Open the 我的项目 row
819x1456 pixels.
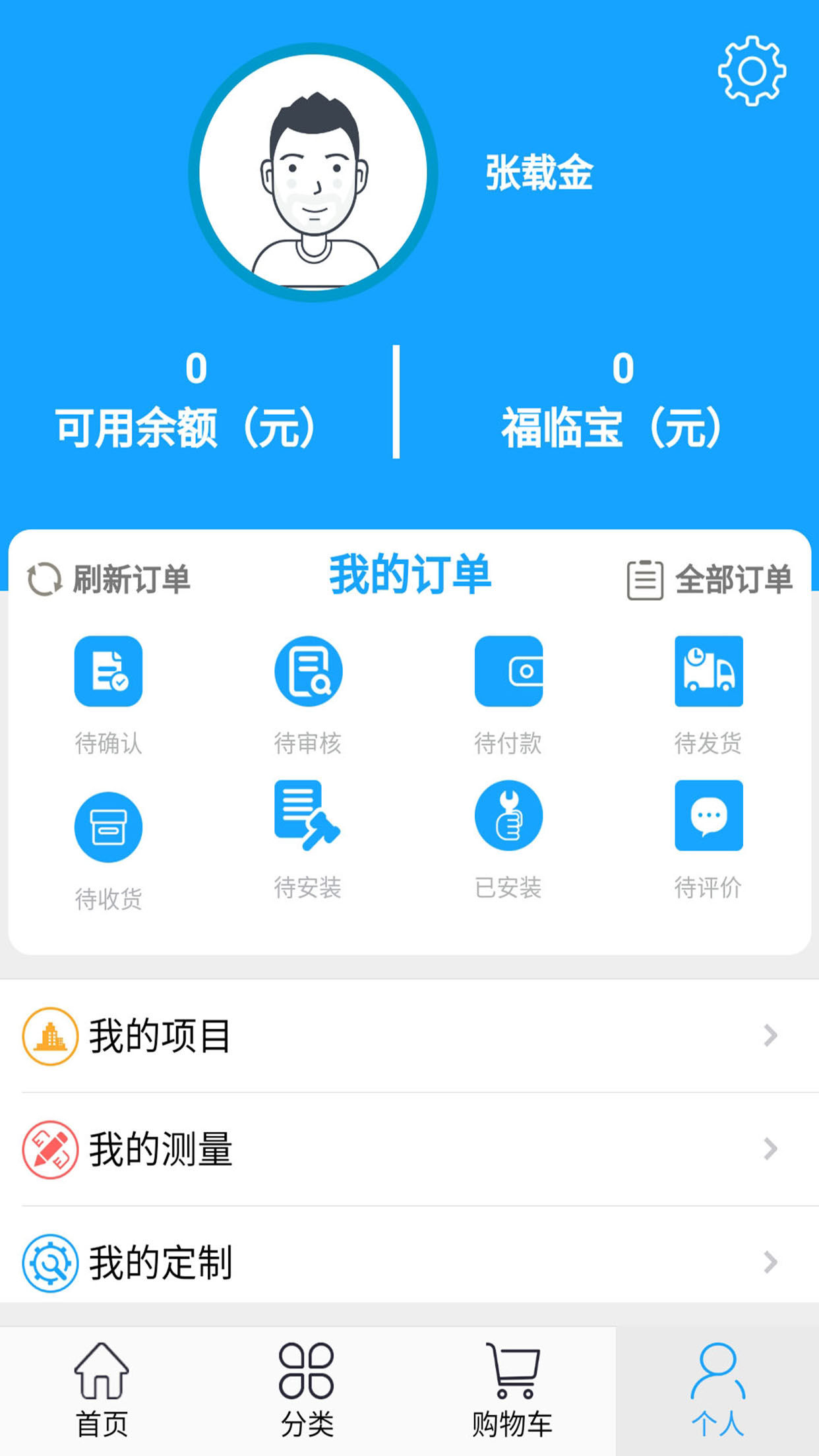pyautogui.click(x=409, y=1036)
